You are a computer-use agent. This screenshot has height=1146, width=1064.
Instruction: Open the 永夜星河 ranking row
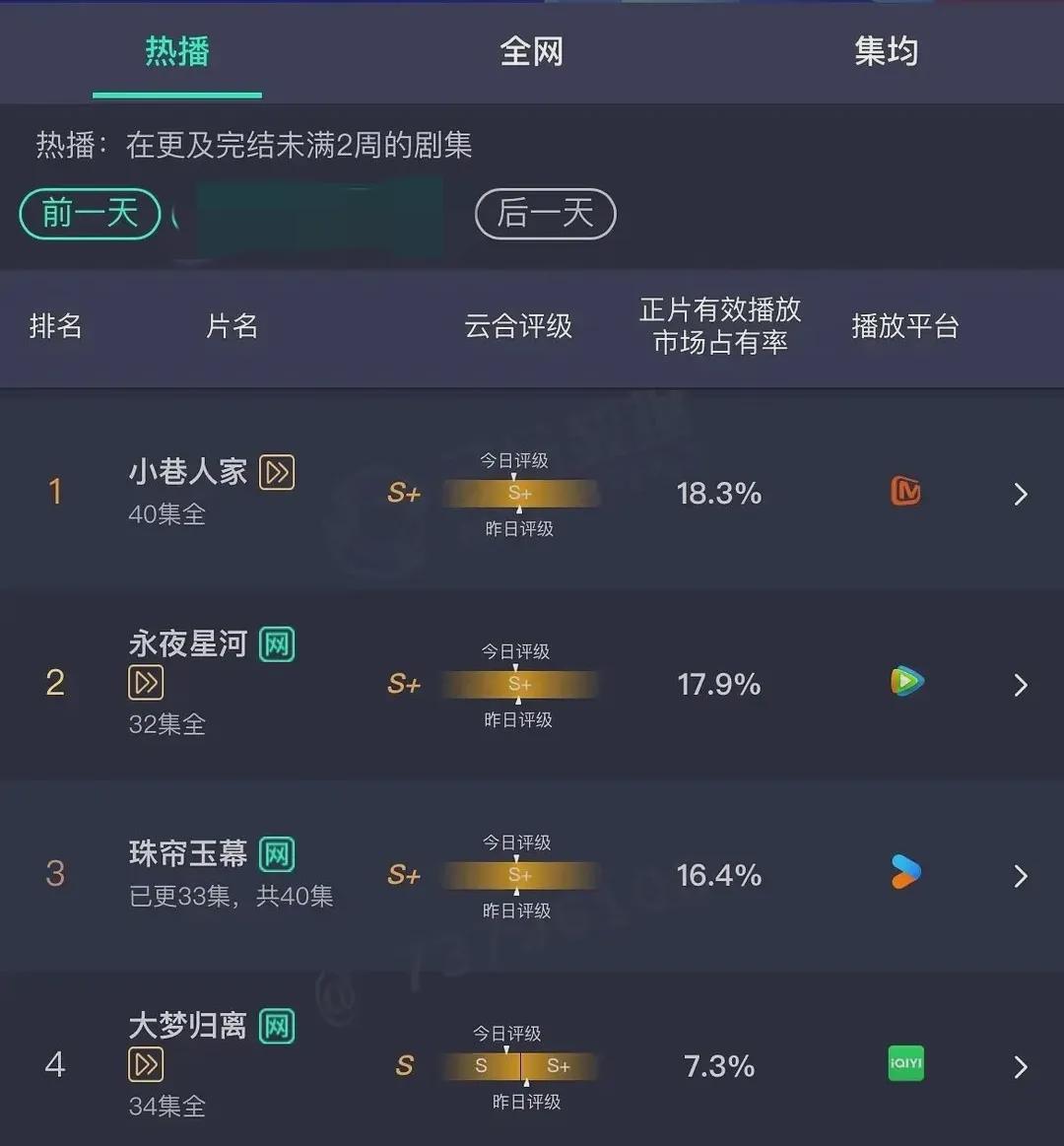coord(1020,685)
